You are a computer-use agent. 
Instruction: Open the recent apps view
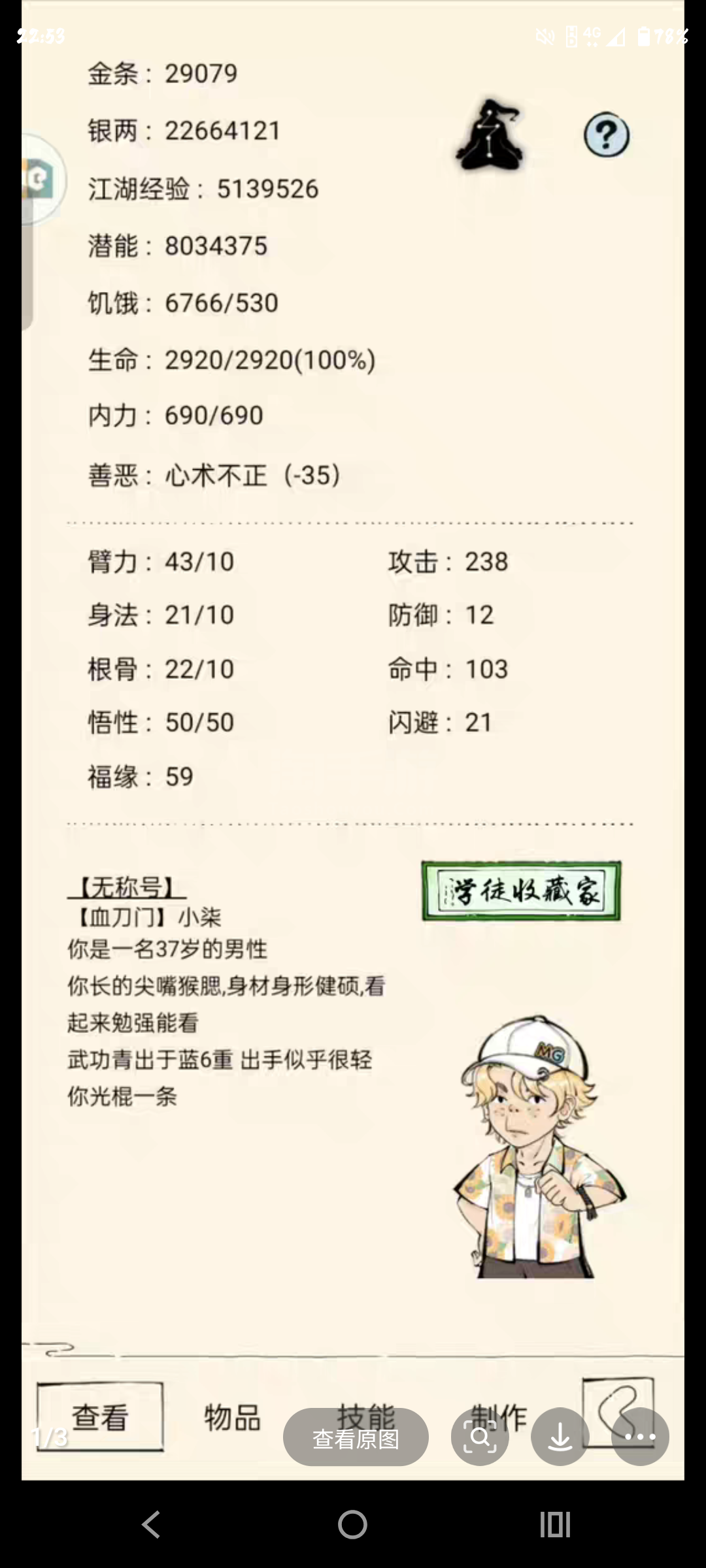click(x=555, y=1525)
